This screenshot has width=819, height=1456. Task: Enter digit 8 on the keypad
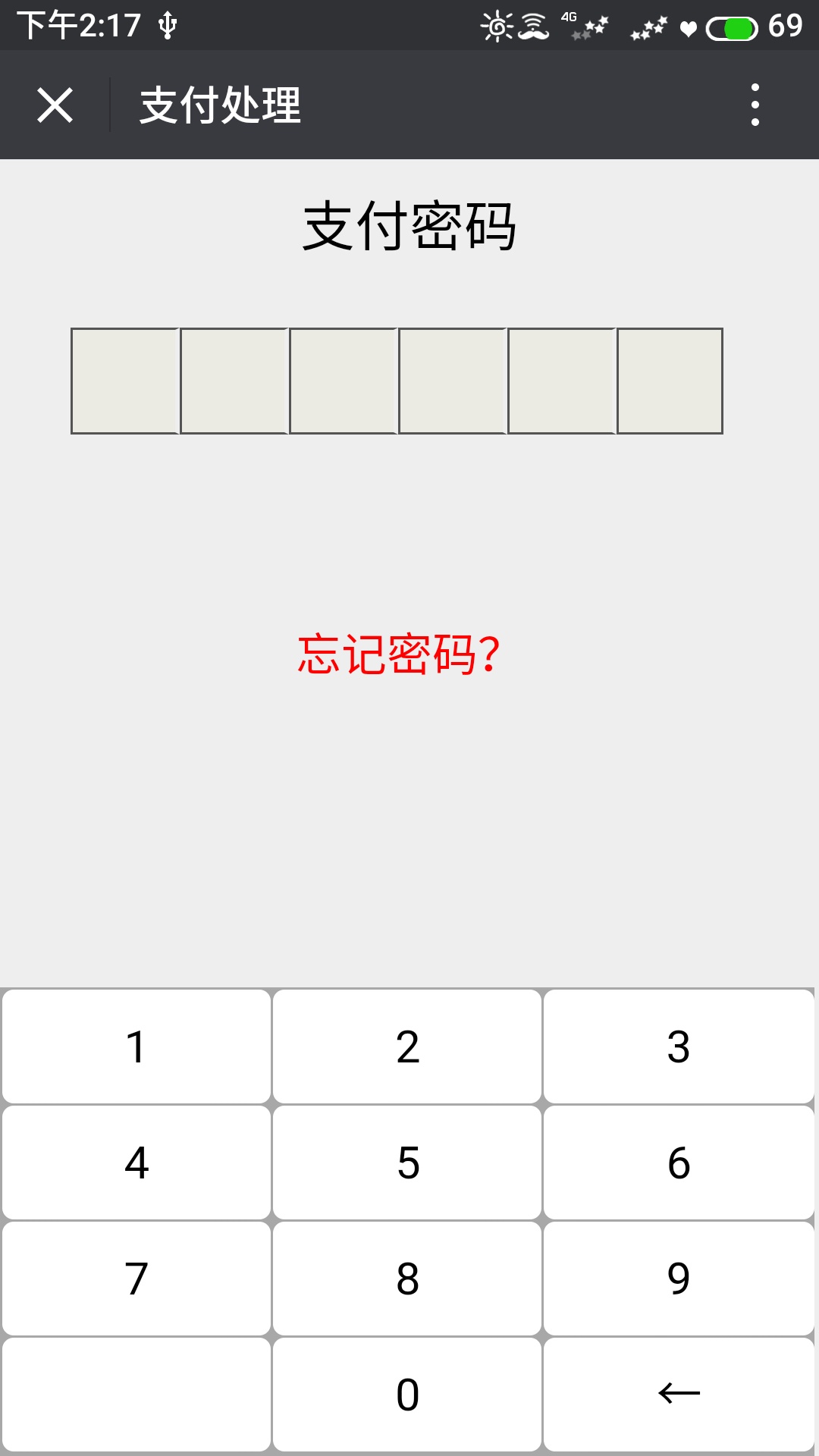click(407, 1279)
